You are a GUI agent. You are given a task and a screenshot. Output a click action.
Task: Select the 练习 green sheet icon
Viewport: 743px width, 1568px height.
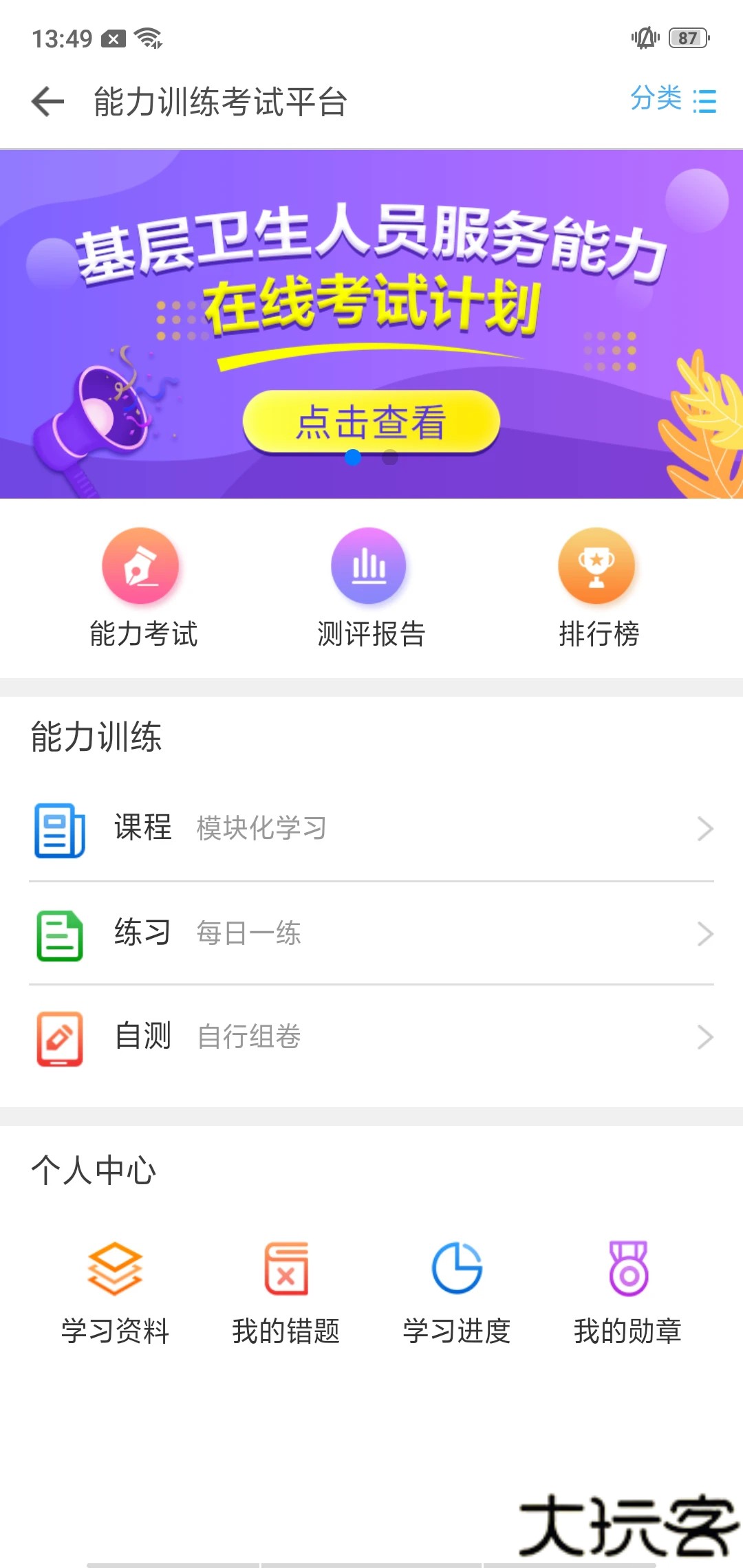tap(59, 933)
